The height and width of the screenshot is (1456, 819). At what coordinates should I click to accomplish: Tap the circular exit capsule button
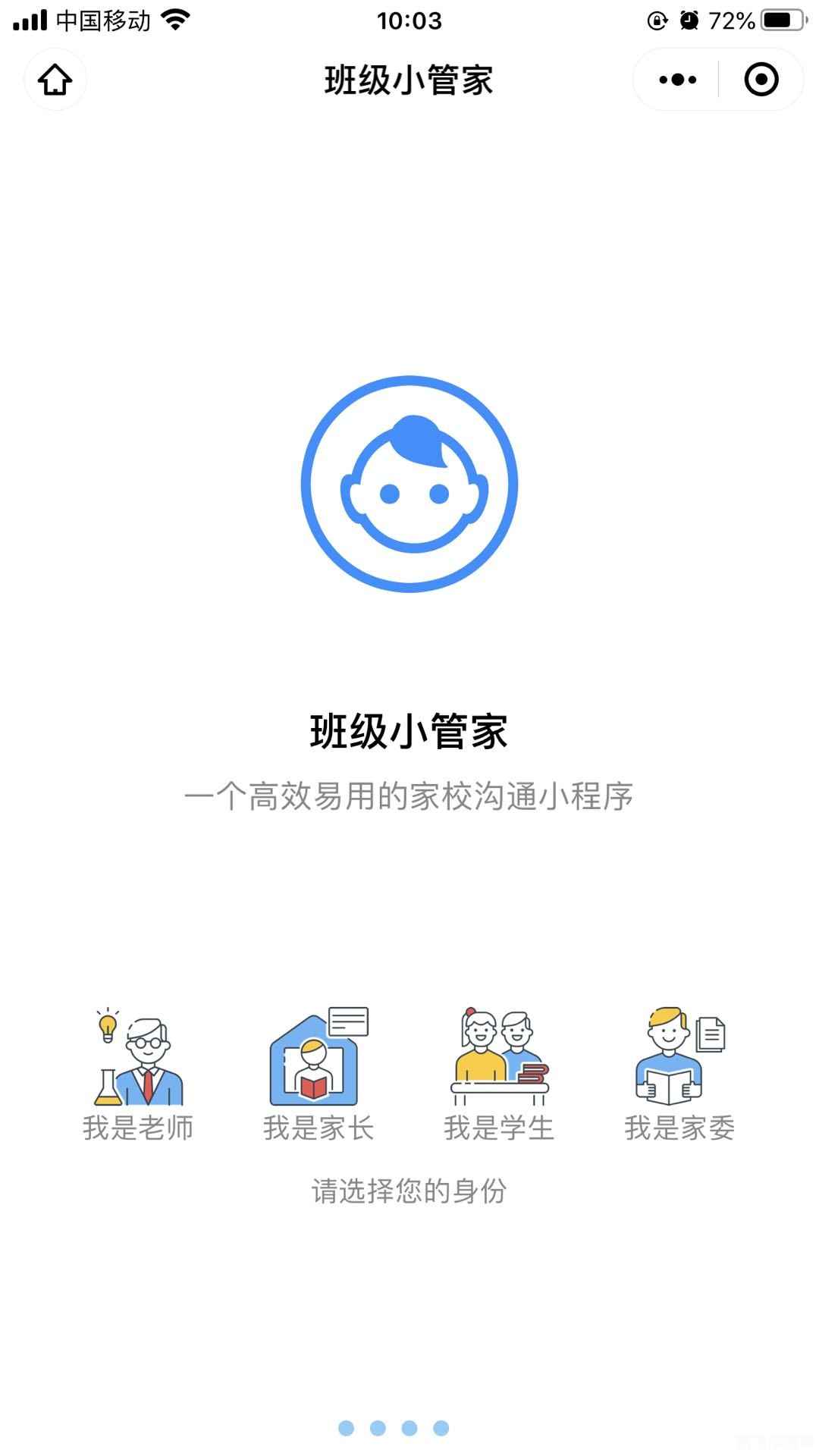coord(762,79)
